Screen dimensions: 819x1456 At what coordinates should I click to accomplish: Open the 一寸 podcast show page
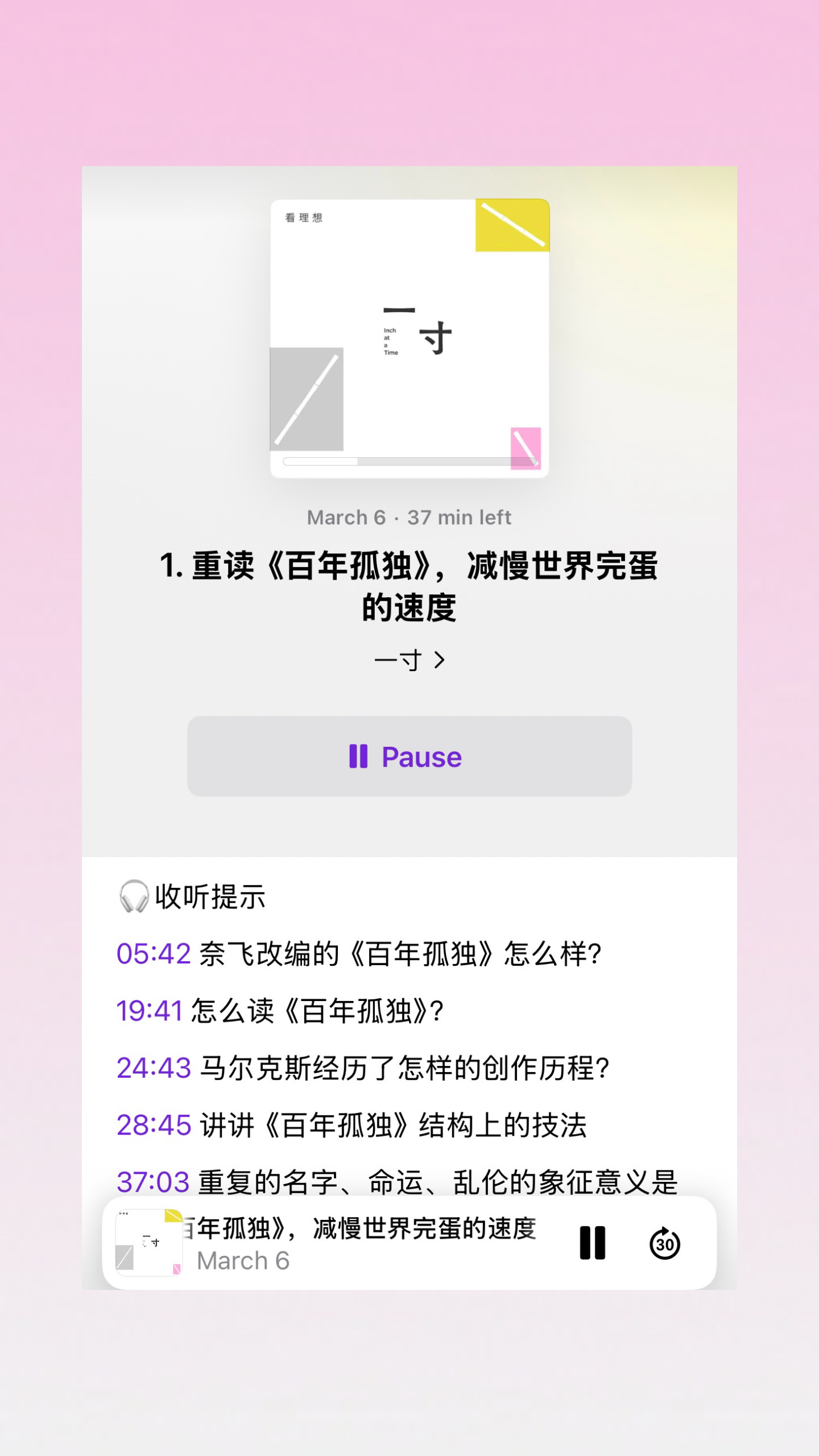pyautogui.click(x=409, y=660)
